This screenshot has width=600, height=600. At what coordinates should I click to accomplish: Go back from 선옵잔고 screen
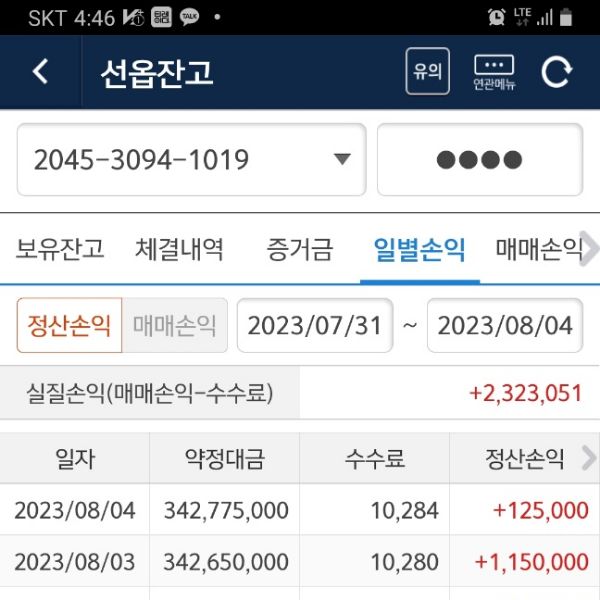40,72
